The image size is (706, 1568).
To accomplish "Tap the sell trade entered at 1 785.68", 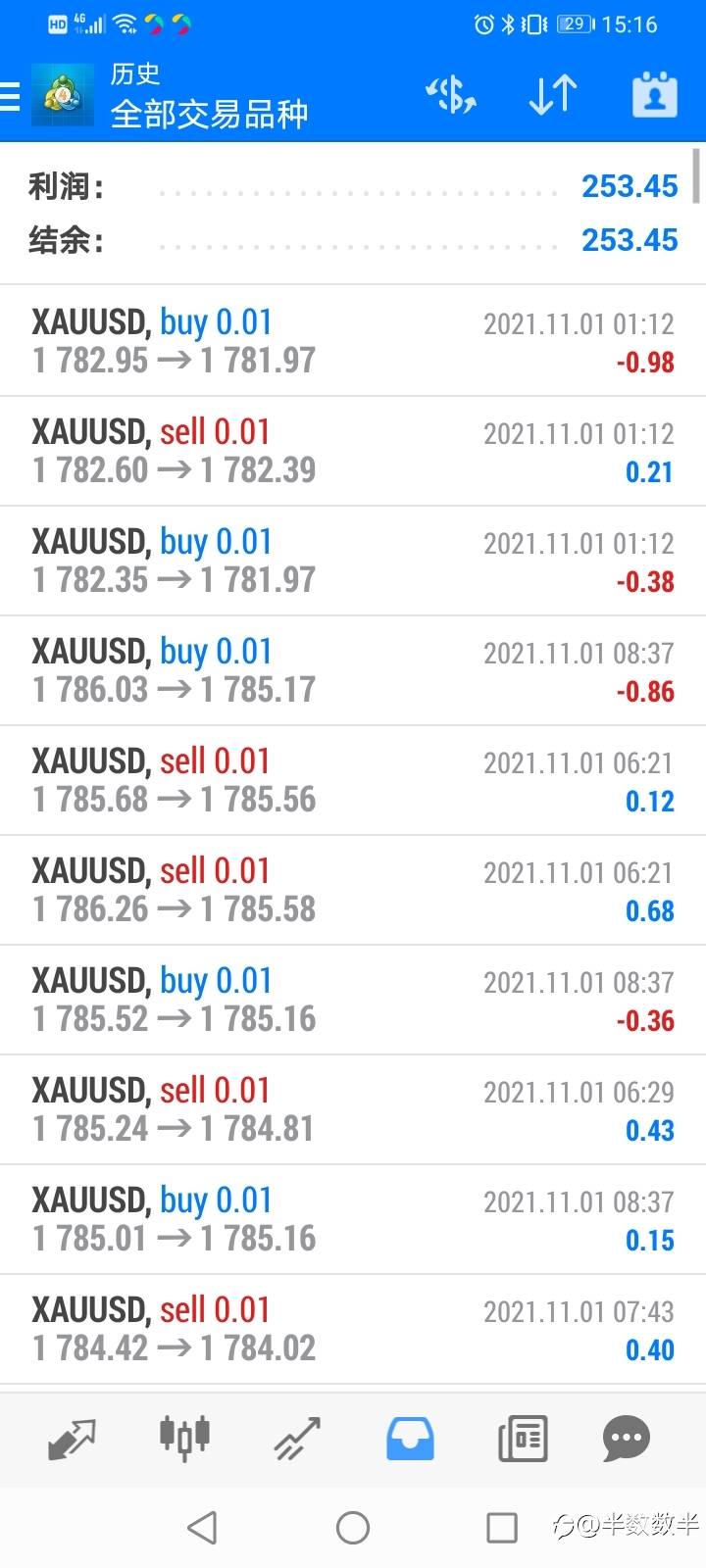I will pos(353,780).
